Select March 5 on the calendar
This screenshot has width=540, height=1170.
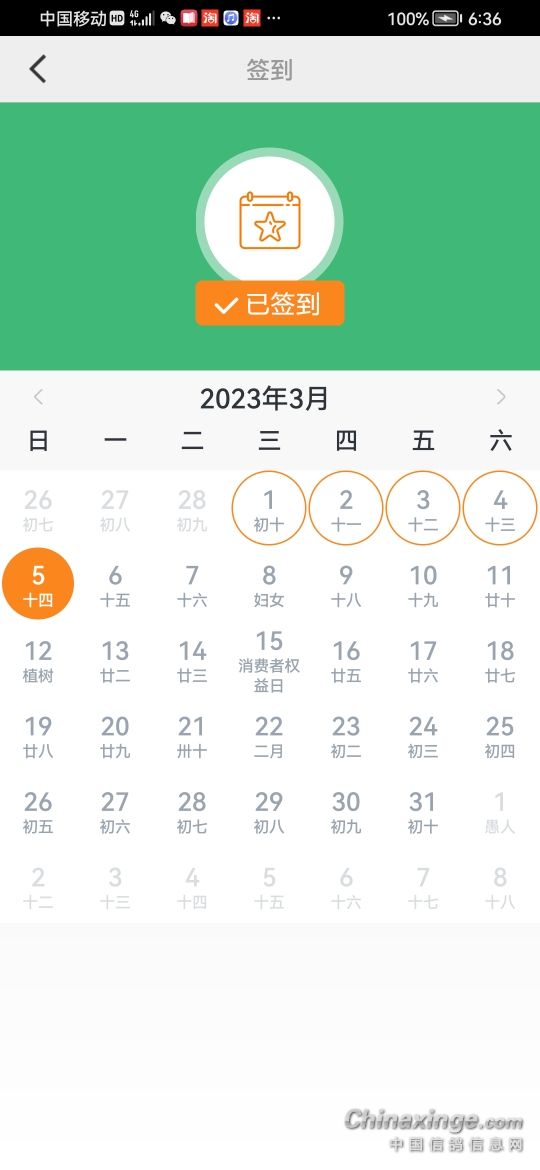coord(38,584)
